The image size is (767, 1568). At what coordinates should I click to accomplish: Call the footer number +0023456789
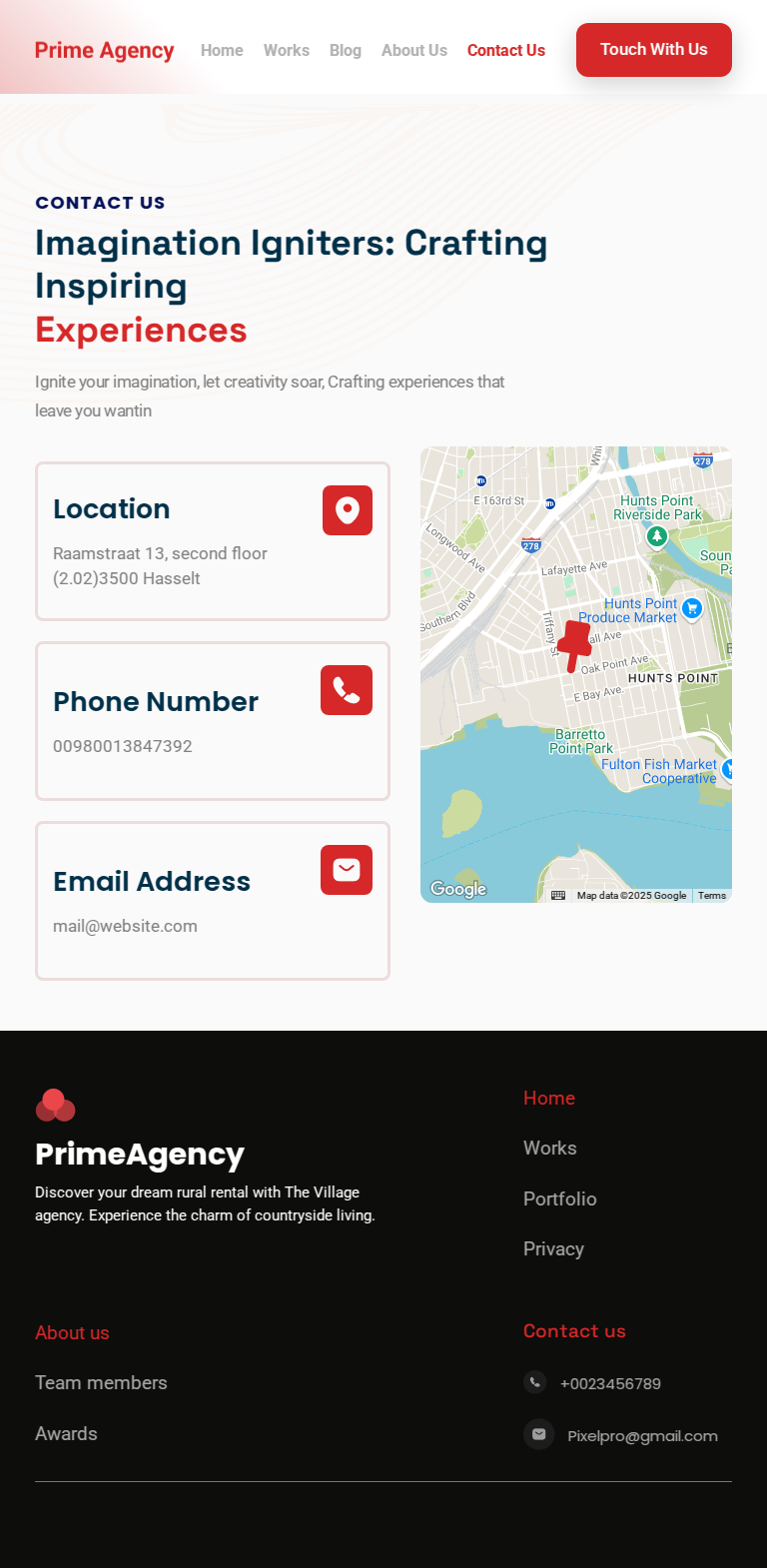tap(610, 1383)
